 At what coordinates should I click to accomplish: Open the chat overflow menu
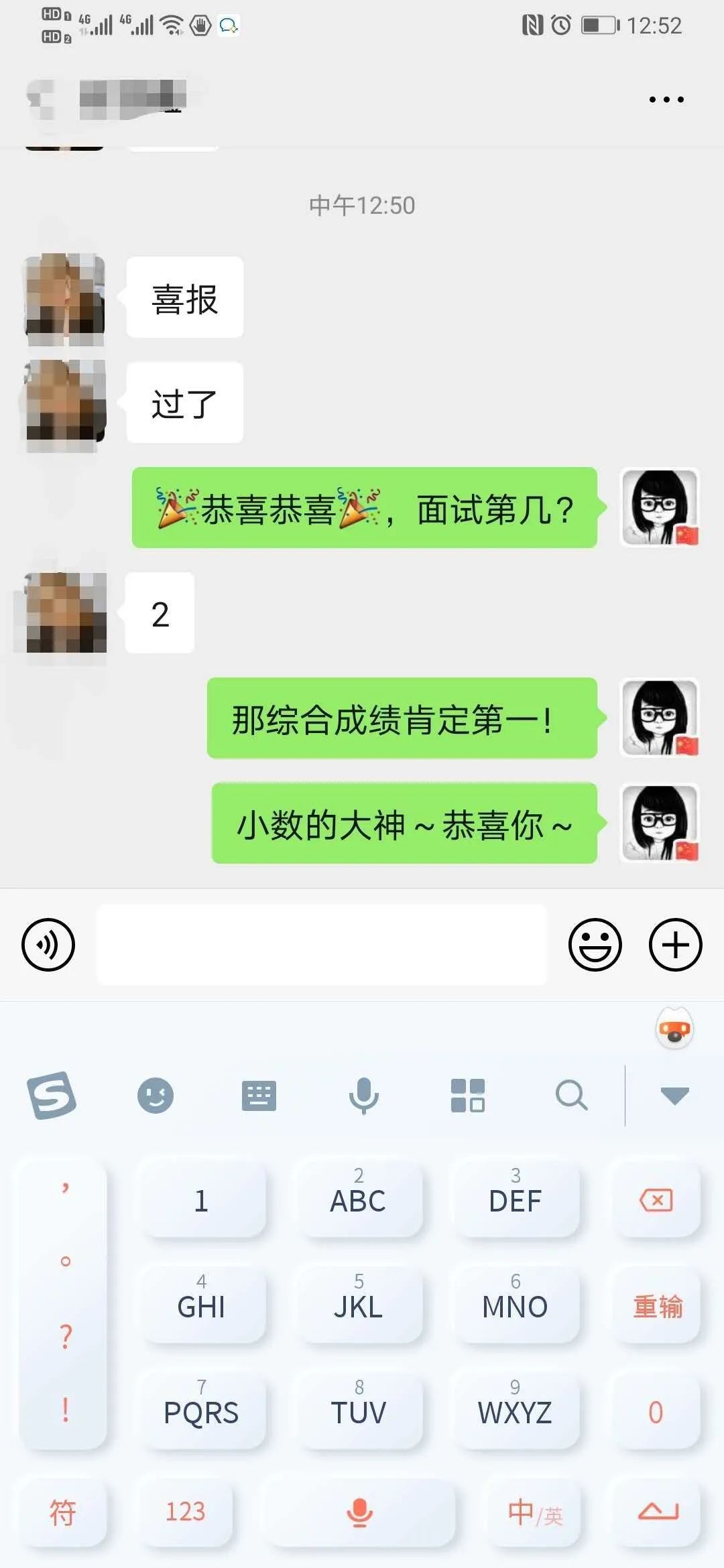point(666,100)
